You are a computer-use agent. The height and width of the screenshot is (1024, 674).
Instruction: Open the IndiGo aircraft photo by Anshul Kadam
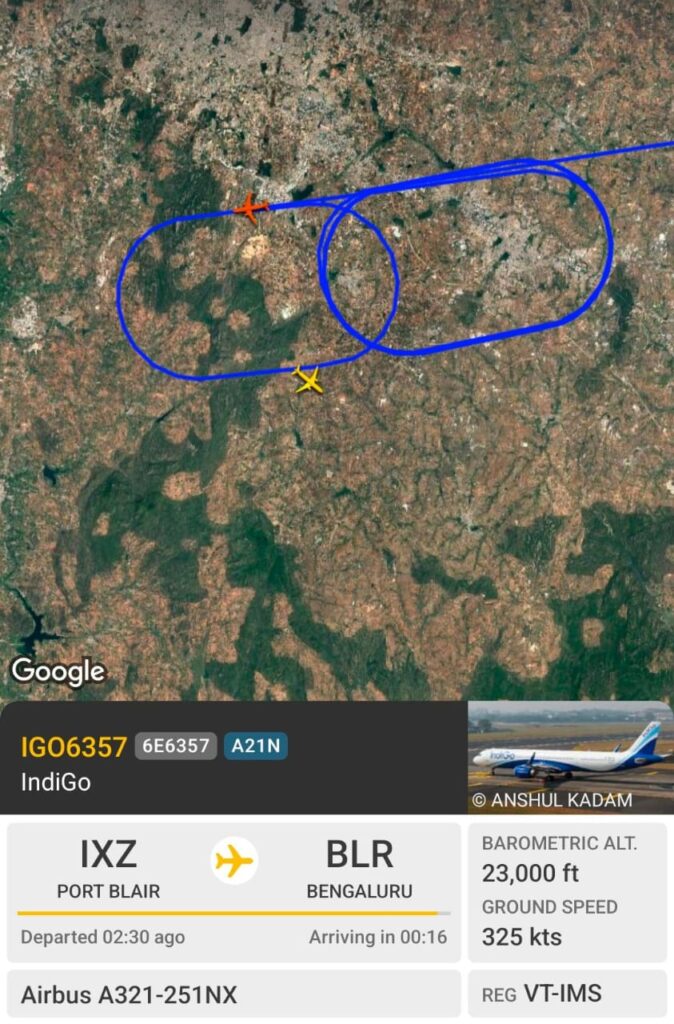click(x=570, y=757)
